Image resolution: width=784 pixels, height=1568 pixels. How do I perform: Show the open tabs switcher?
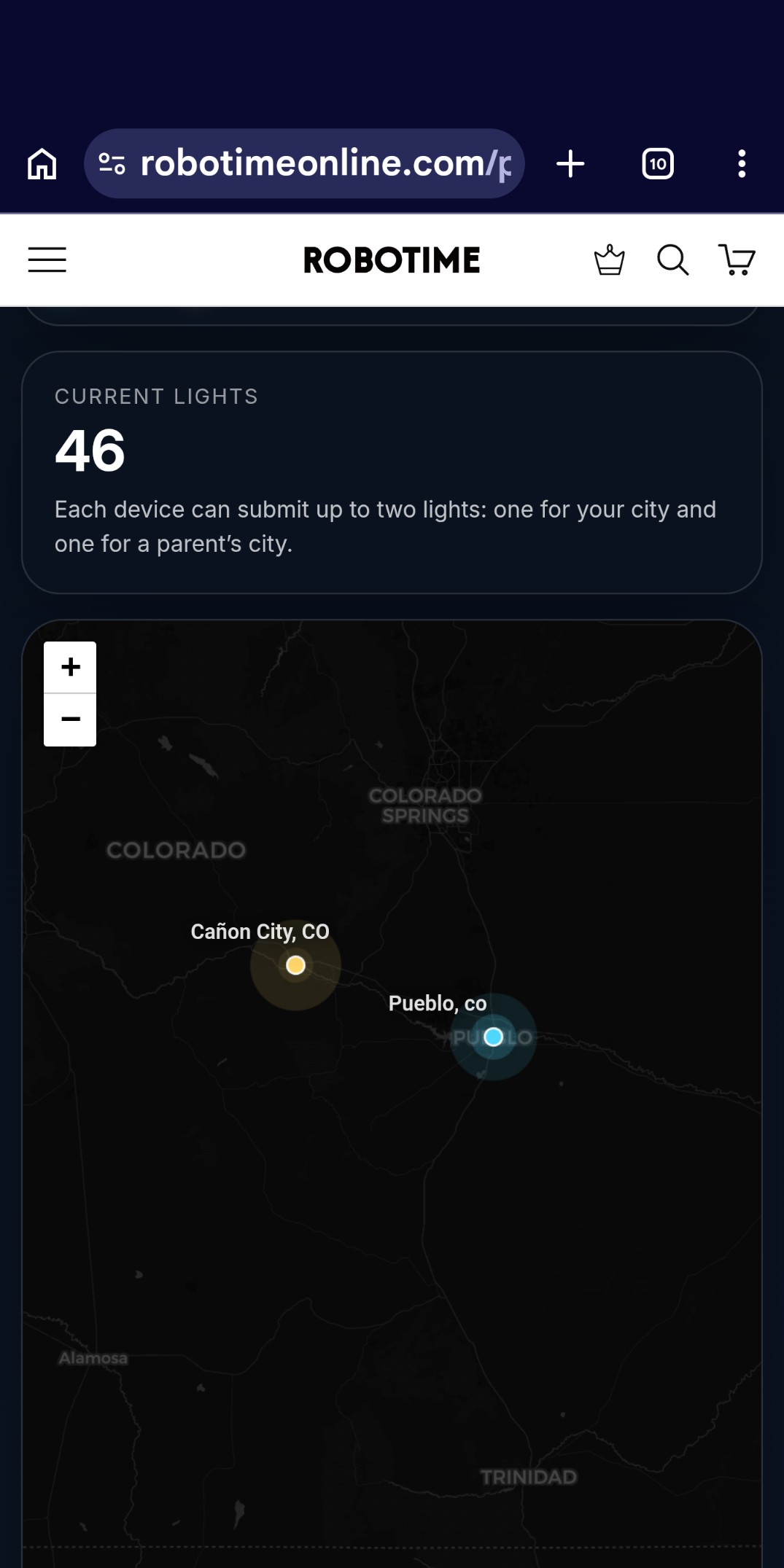click(657, 163)
